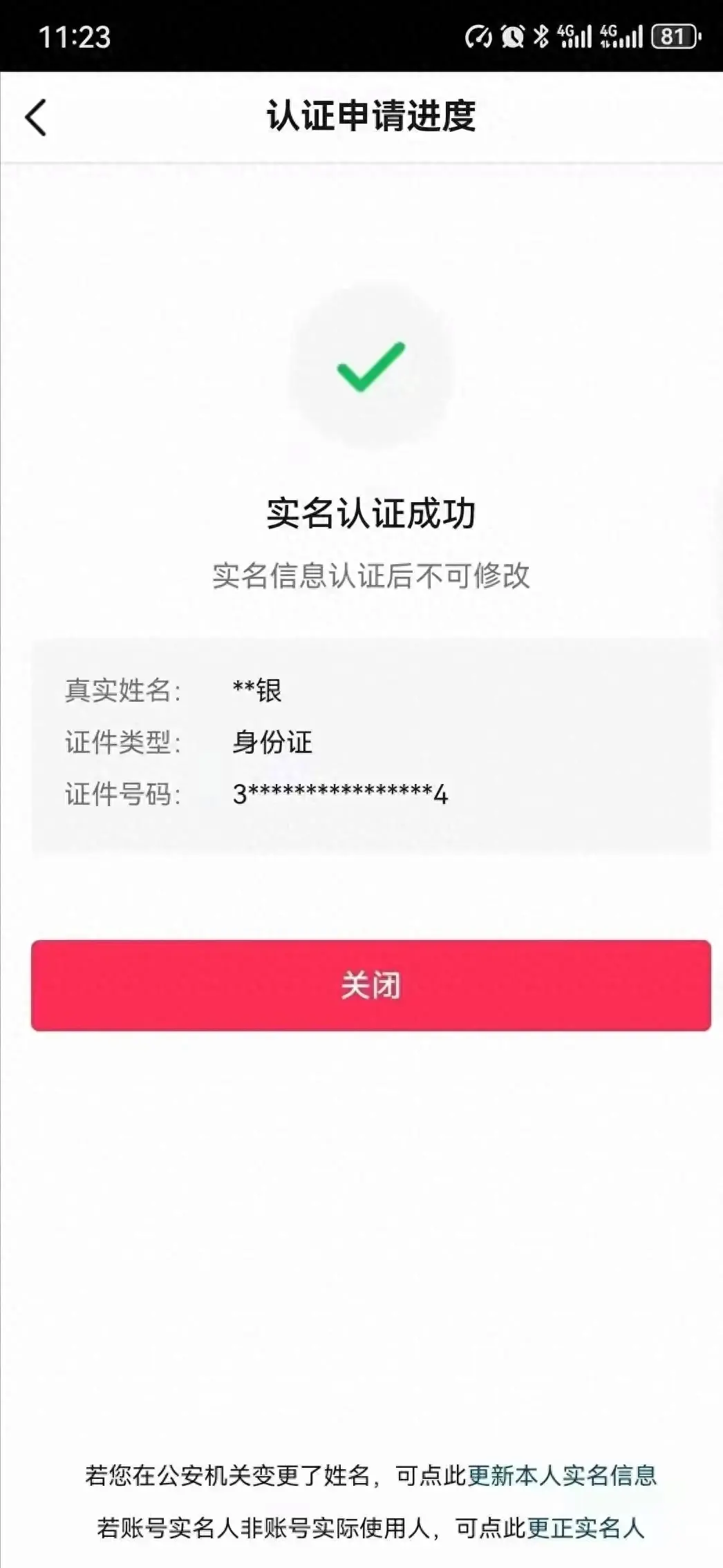Open the 更新本人实名信息 link
Screen dimensions: 723x1568
tap(561, 1475)
